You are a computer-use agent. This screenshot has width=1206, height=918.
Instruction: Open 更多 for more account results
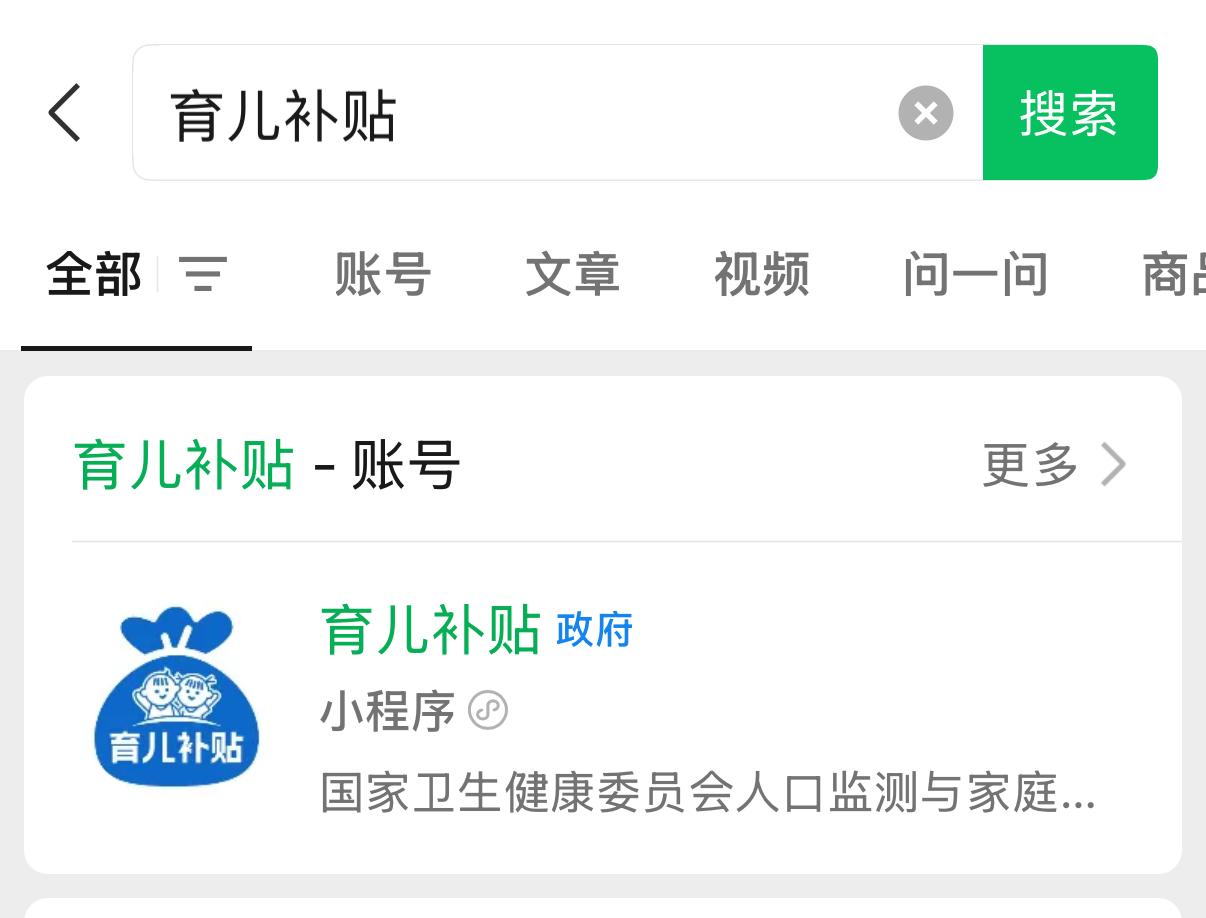[1054, 465]
